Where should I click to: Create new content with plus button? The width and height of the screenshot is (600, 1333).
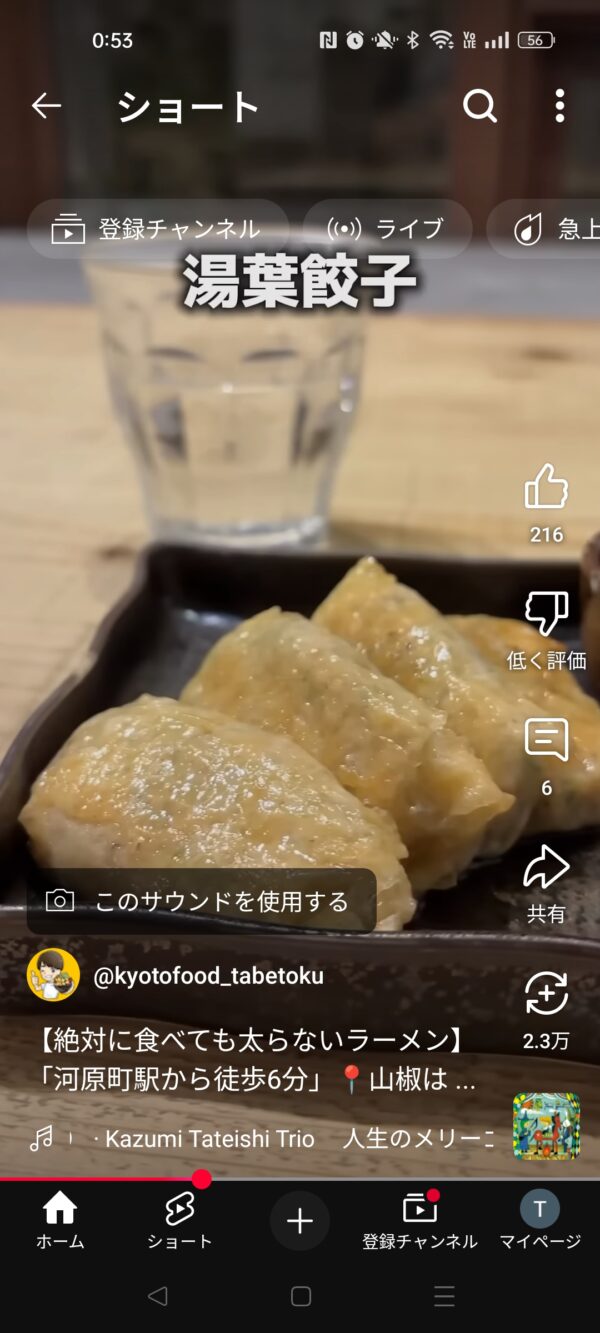point(300,1221)
